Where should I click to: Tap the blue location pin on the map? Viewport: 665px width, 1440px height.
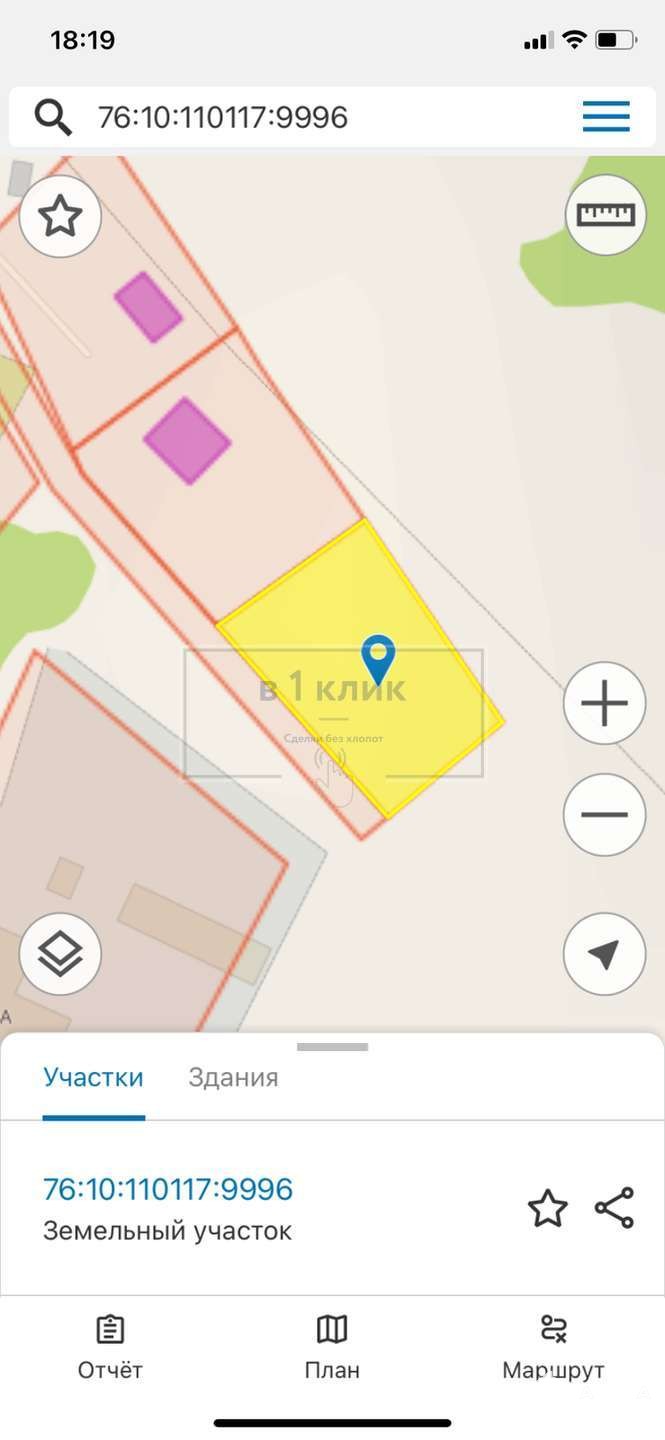click(x=378, y=660)
